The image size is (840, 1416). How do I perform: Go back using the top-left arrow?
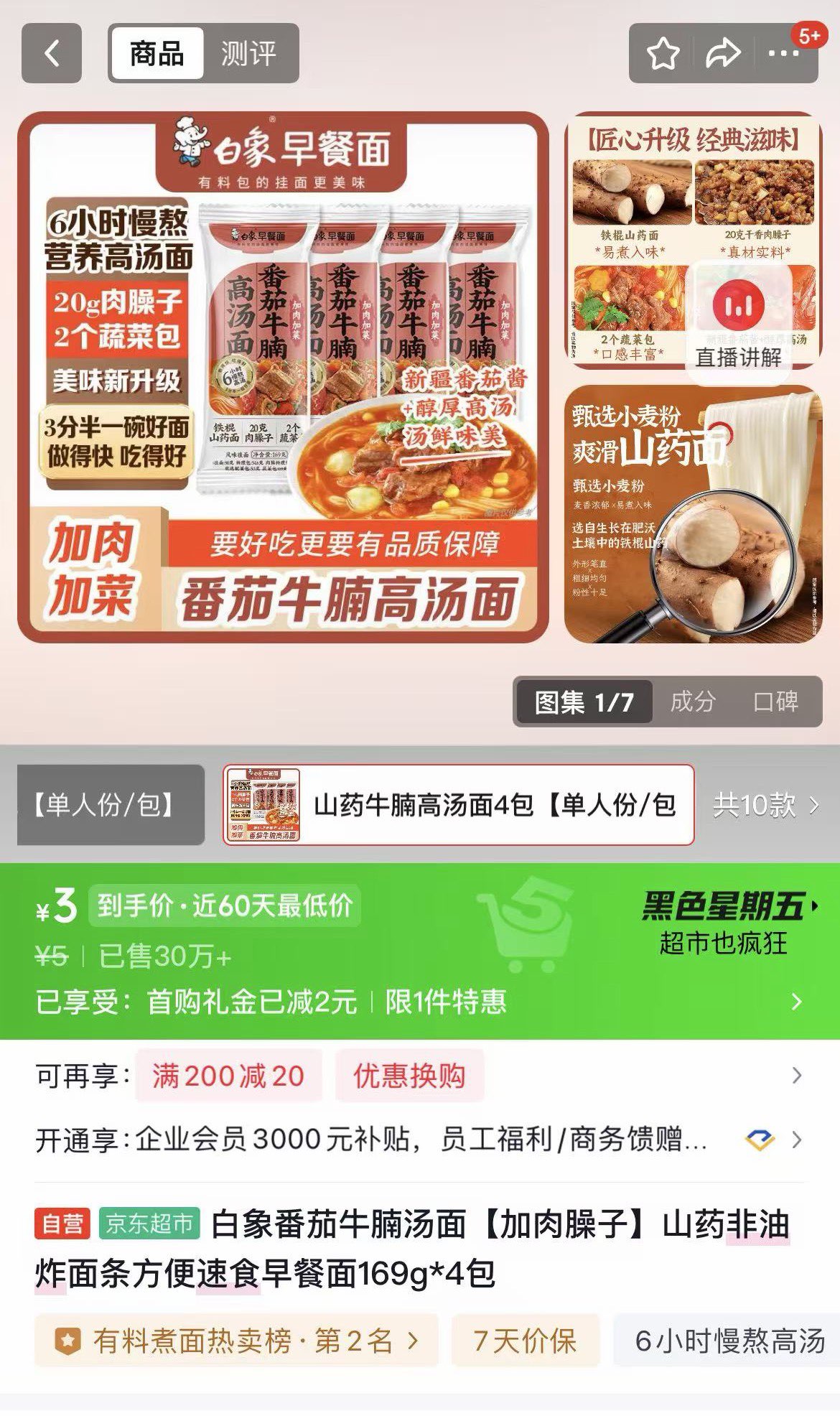(52, 53)
